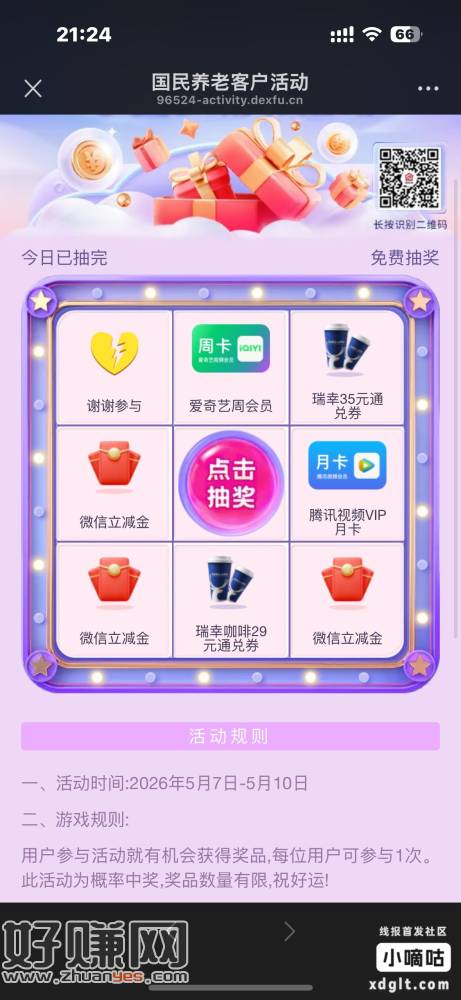Close the 国民养老客户活动 web page

pos(33,89)
